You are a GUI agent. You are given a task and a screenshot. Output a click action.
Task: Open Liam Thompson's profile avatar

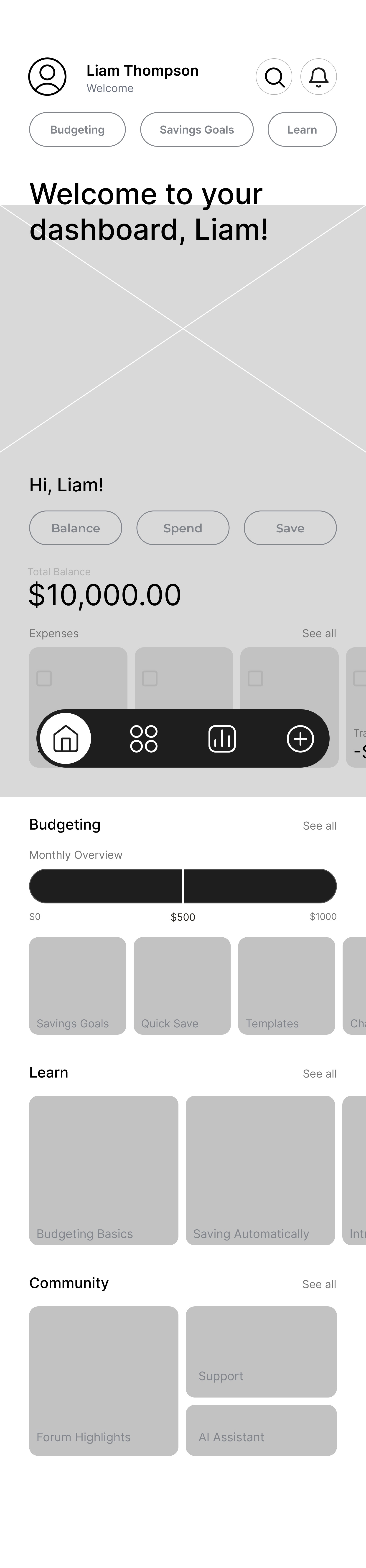point(47,77)
